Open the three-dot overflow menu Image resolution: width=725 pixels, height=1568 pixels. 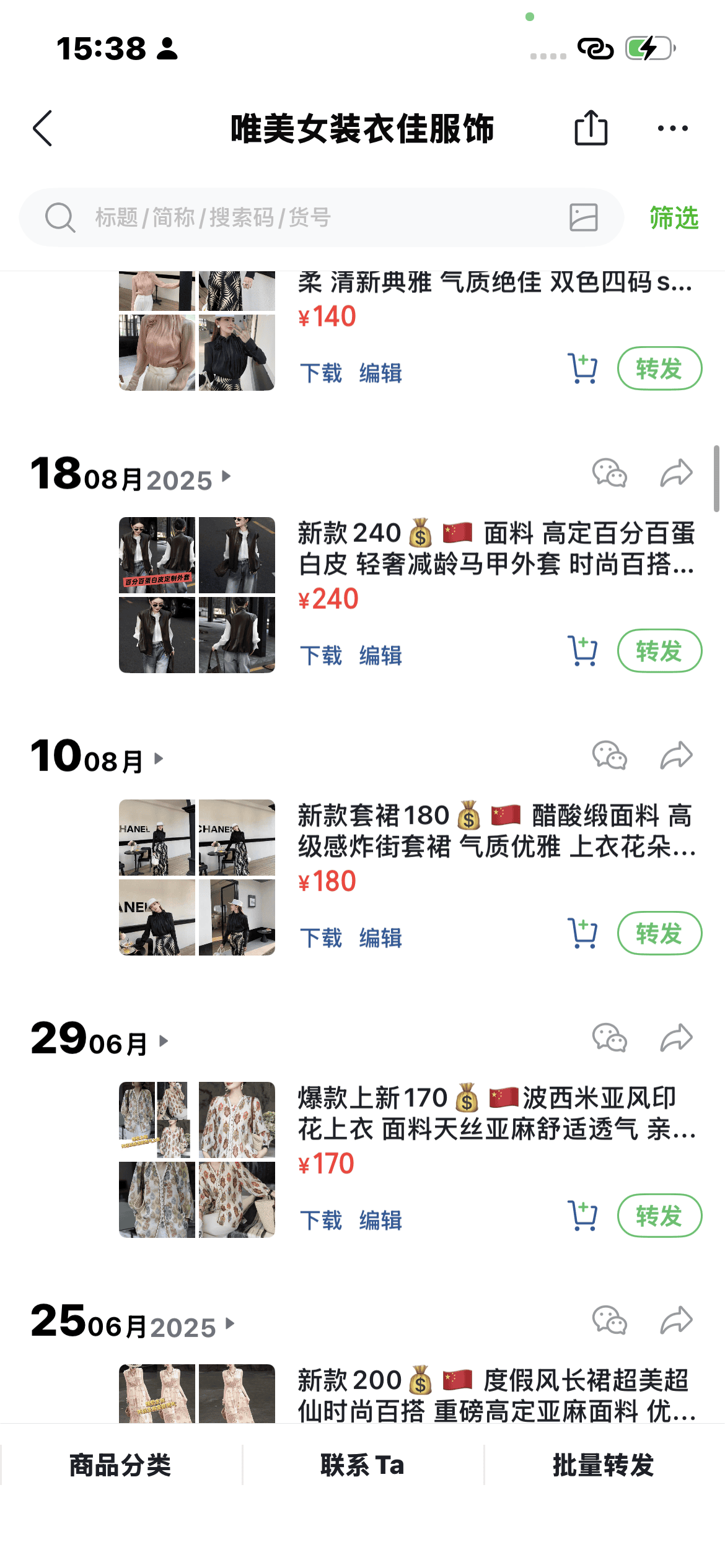pos(672,128)
